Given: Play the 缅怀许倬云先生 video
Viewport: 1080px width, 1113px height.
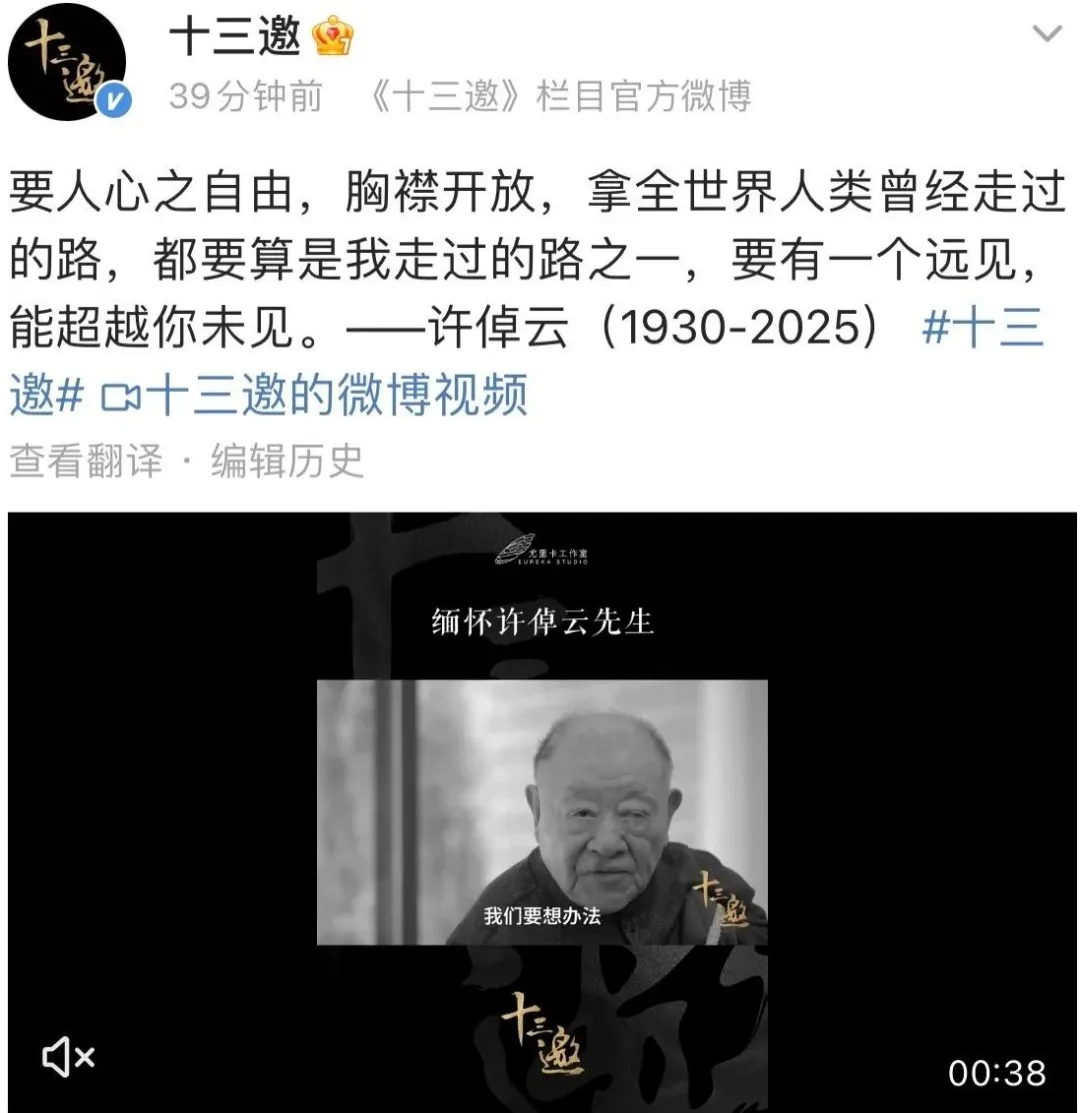Looking at the screenshot, I should pyautogui.click(x=542, y=810).
